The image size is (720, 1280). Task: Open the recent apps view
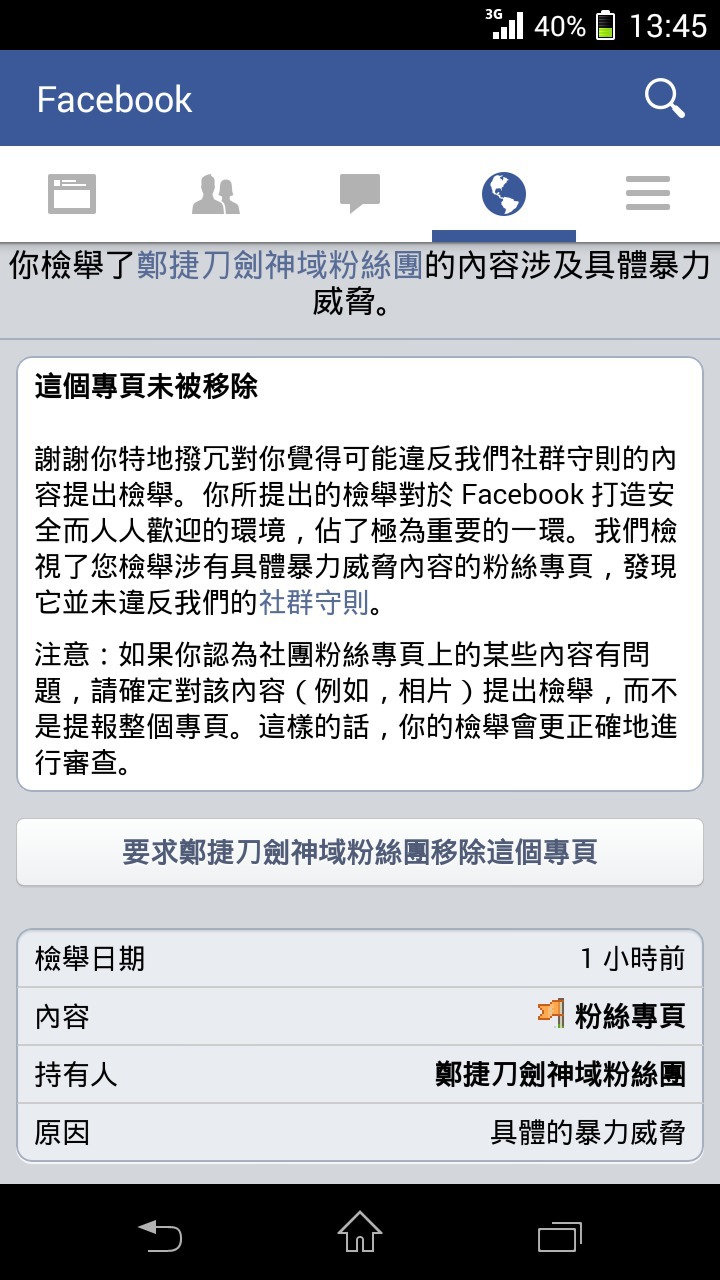[x=560, y=1236]
